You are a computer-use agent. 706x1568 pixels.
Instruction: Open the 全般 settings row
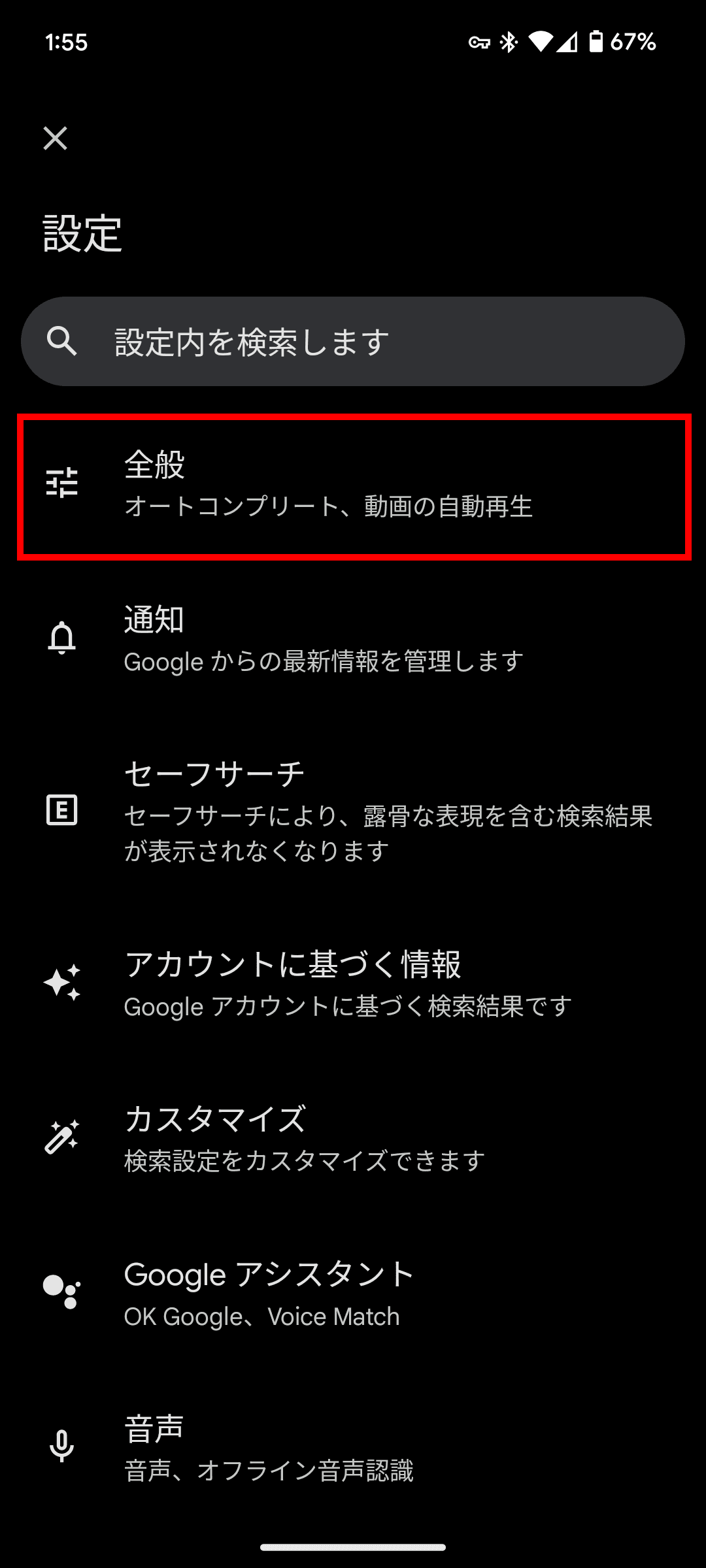click(x=353, y=487)
